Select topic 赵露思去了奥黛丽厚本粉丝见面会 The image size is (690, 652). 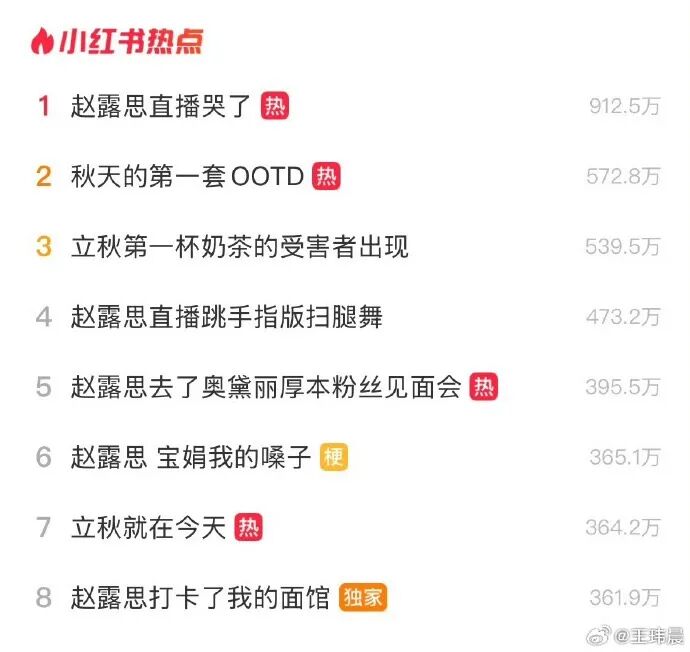(265, 387)
